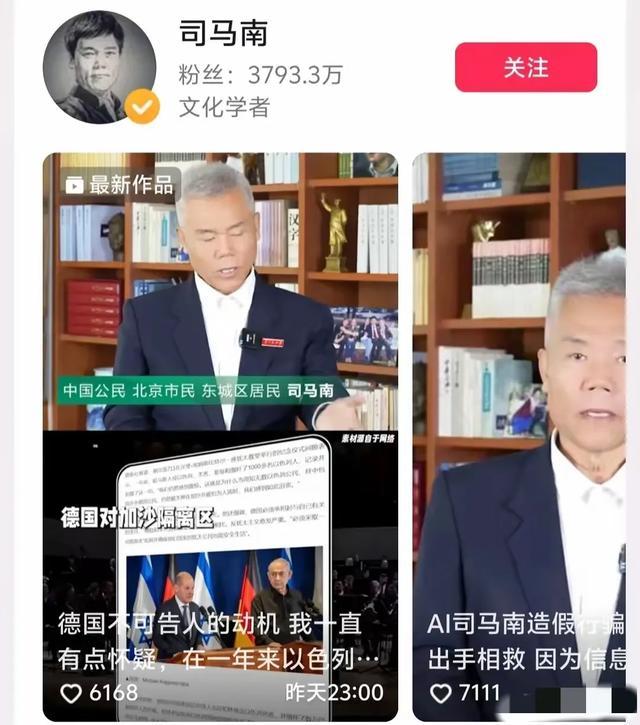The height and width of the screenshot is (725, 640).
Task: Open 司马南's profile avatar
Action: click(99, 68)
